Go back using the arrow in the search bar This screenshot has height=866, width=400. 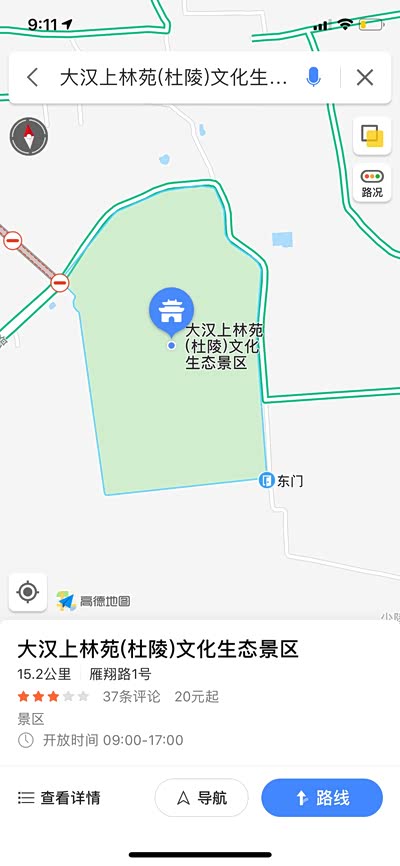pyautogui.click(x=33, y=78)
